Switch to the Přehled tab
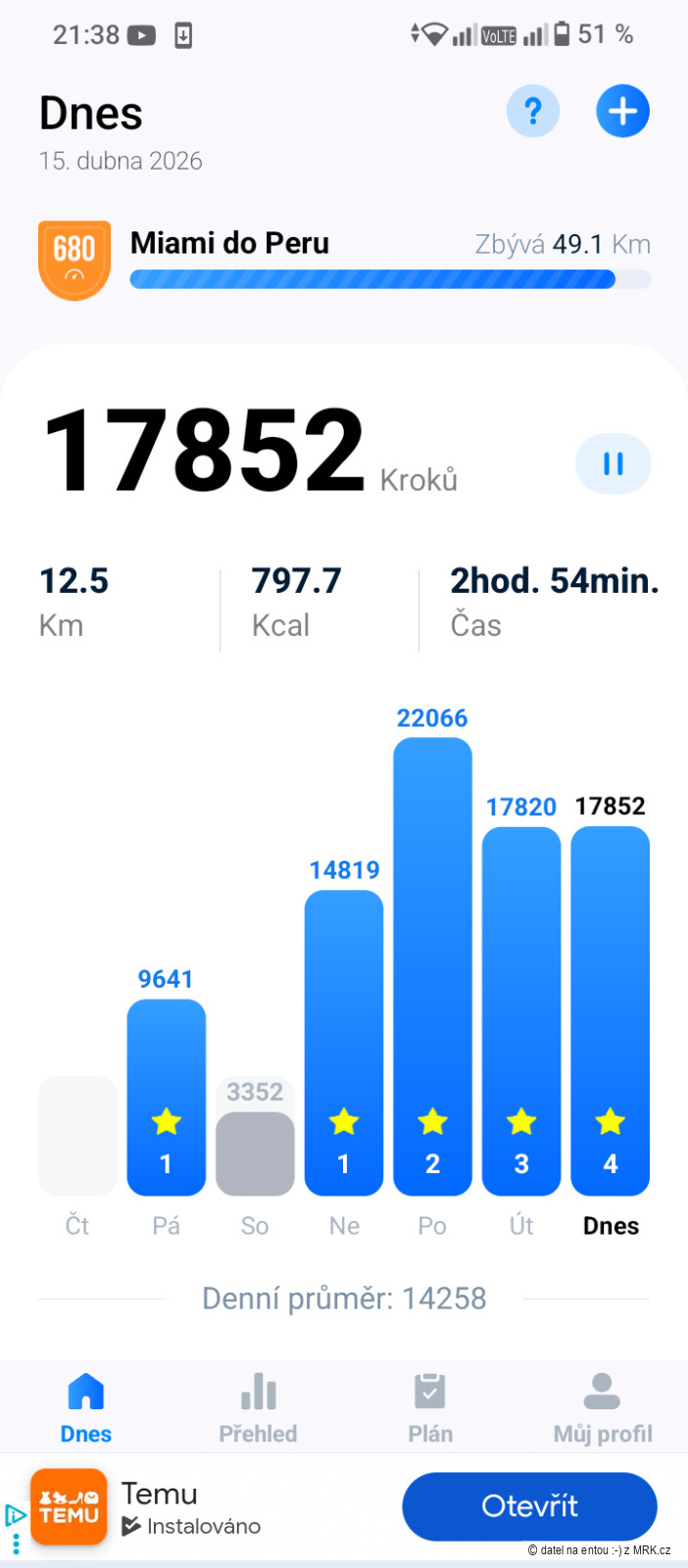This screenshot has height=1568, width=688. coord(258,1409)
